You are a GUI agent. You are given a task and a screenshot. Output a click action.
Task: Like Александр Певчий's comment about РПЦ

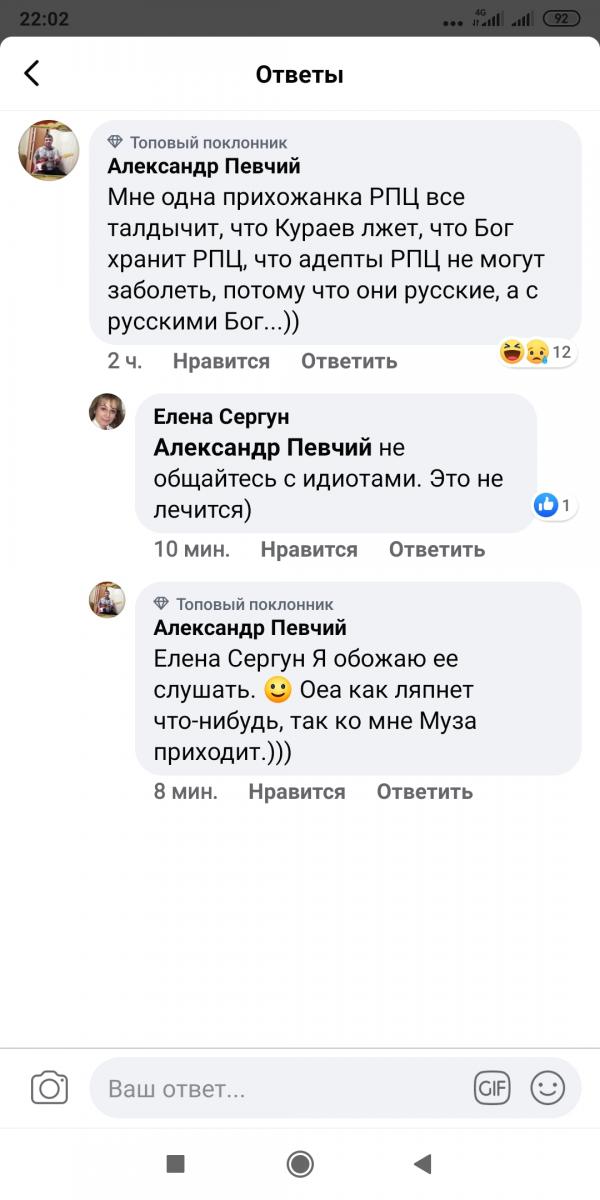click(x=221, y=361)
